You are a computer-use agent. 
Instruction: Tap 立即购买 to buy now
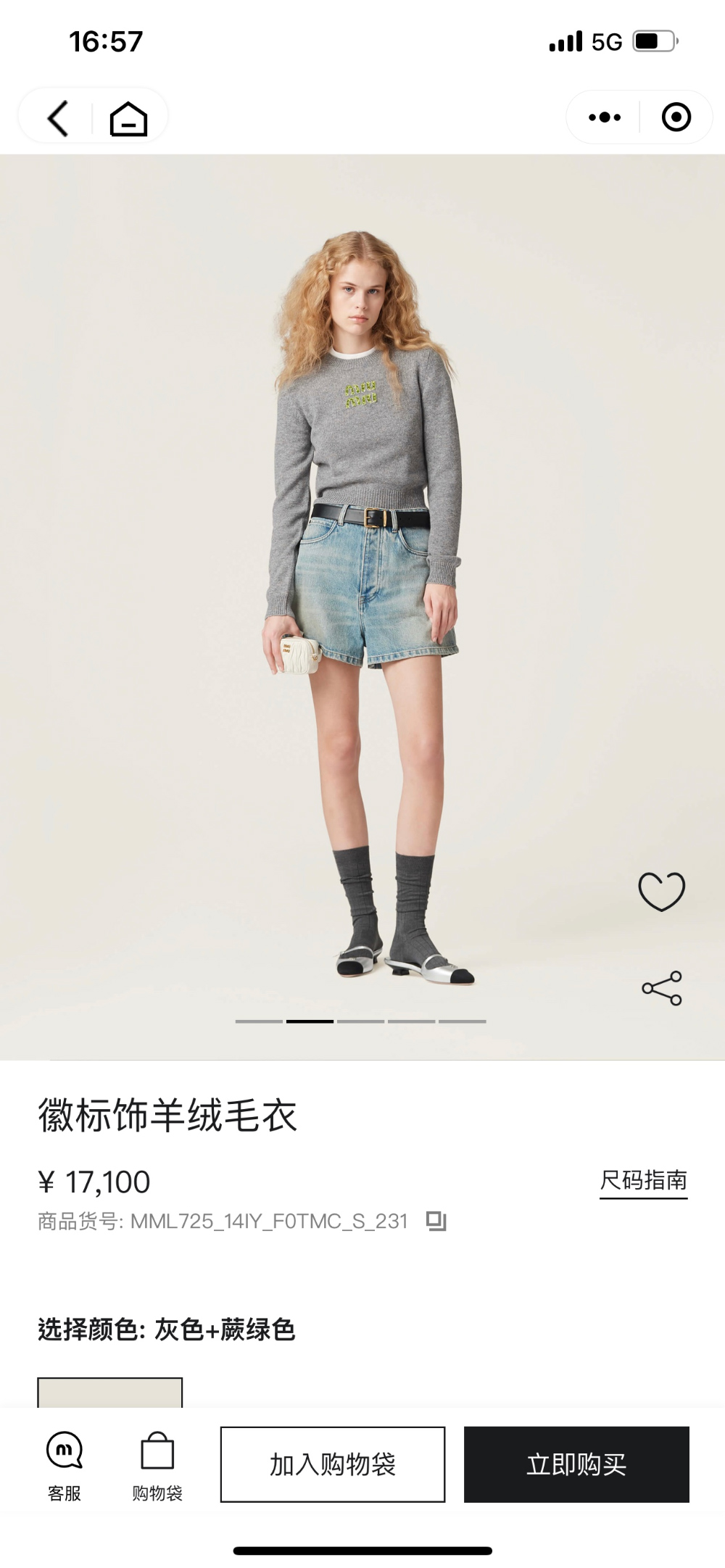[576, 1464]
